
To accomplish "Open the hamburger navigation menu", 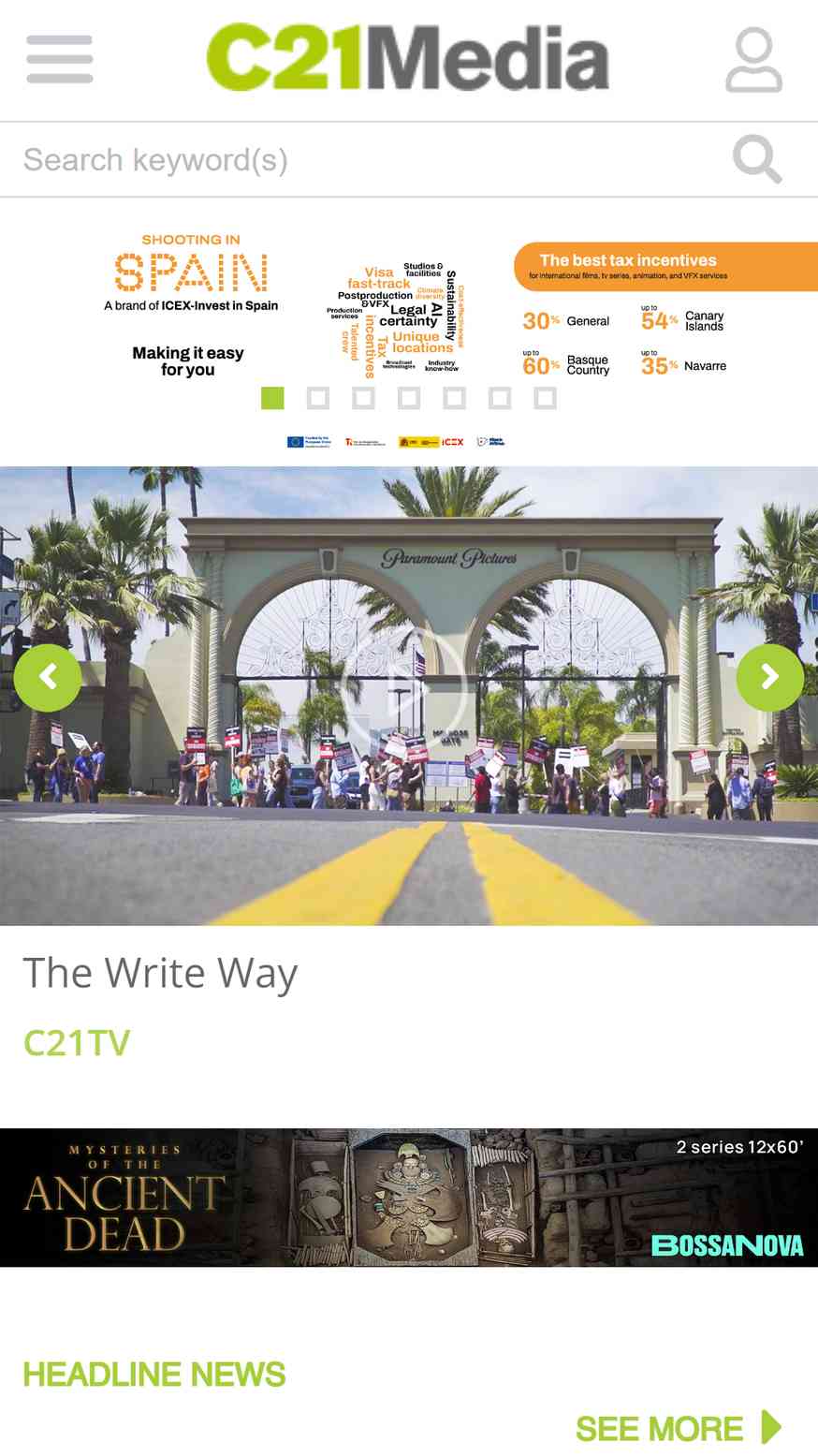I will 59,59.
